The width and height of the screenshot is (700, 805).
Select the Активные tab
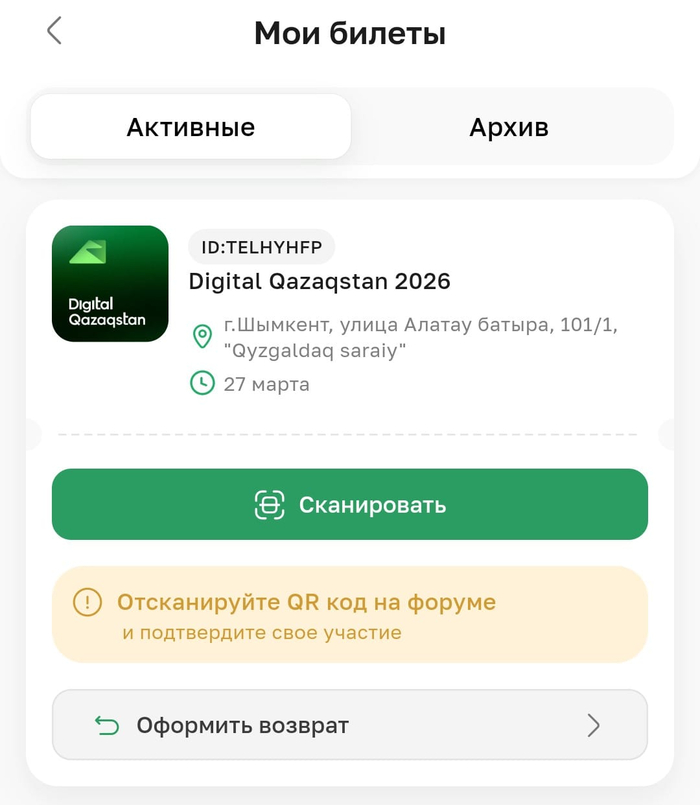pyautogui.click(x=190, y=127)
